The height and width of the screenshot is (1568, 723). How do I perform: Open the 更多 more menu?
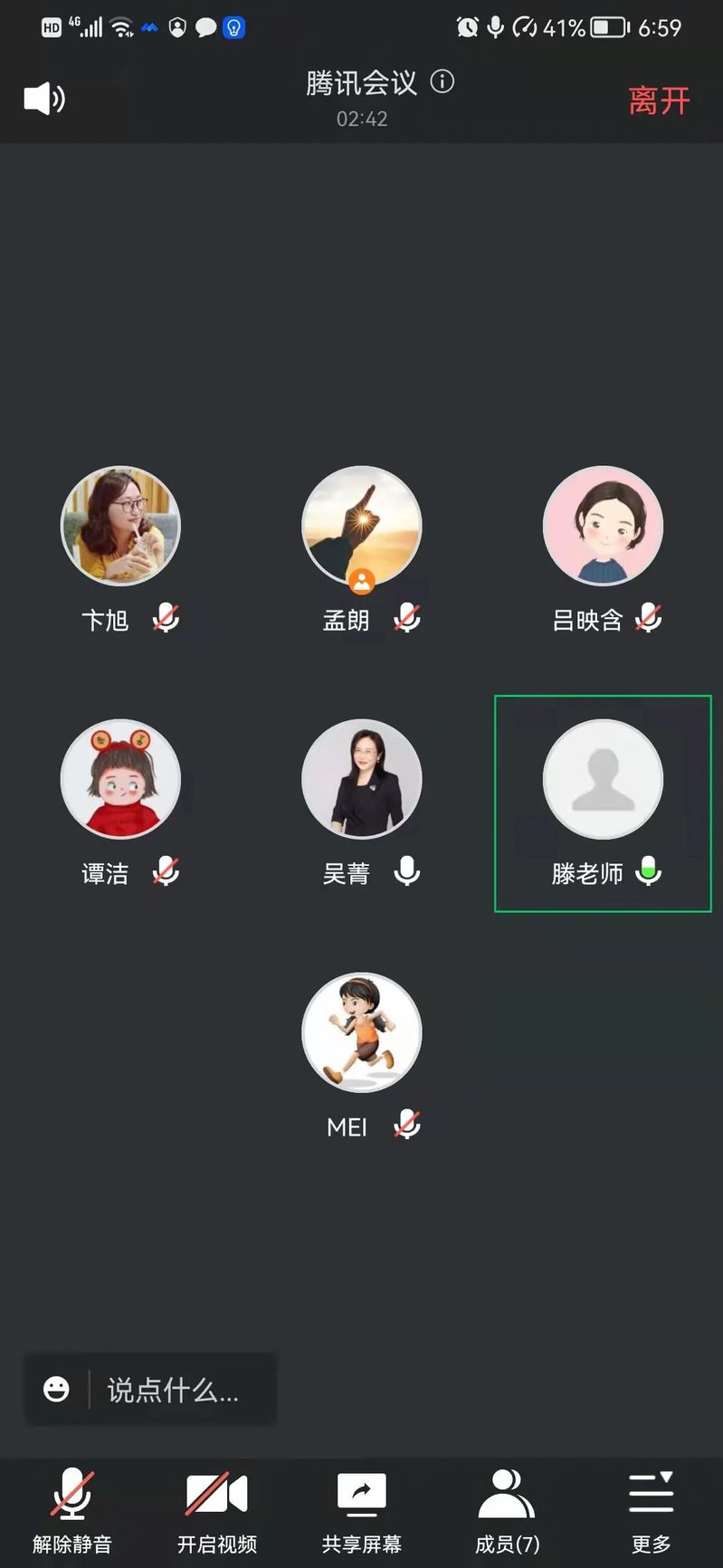[x=652, y=1509]
